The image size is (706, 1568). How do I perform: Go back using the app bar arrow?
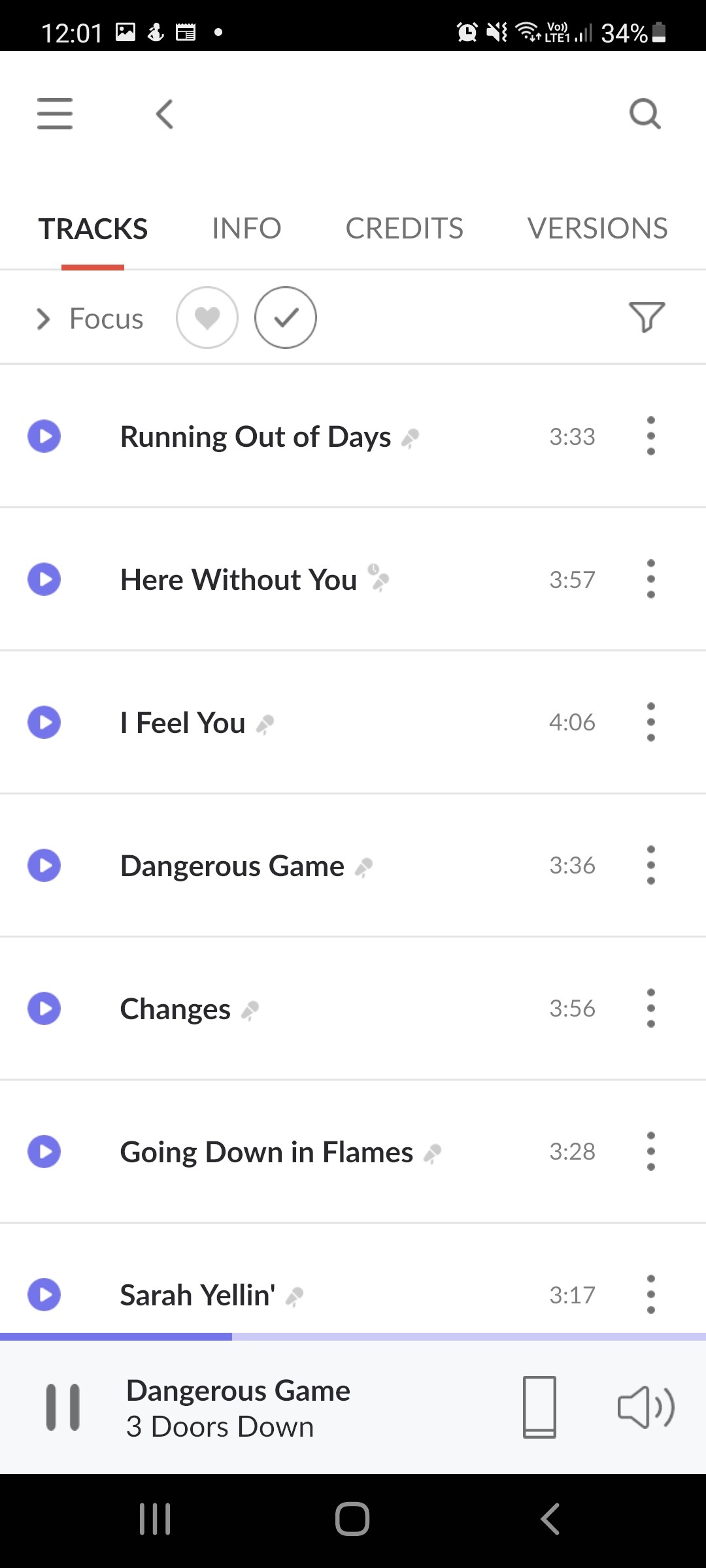point(165,114)
